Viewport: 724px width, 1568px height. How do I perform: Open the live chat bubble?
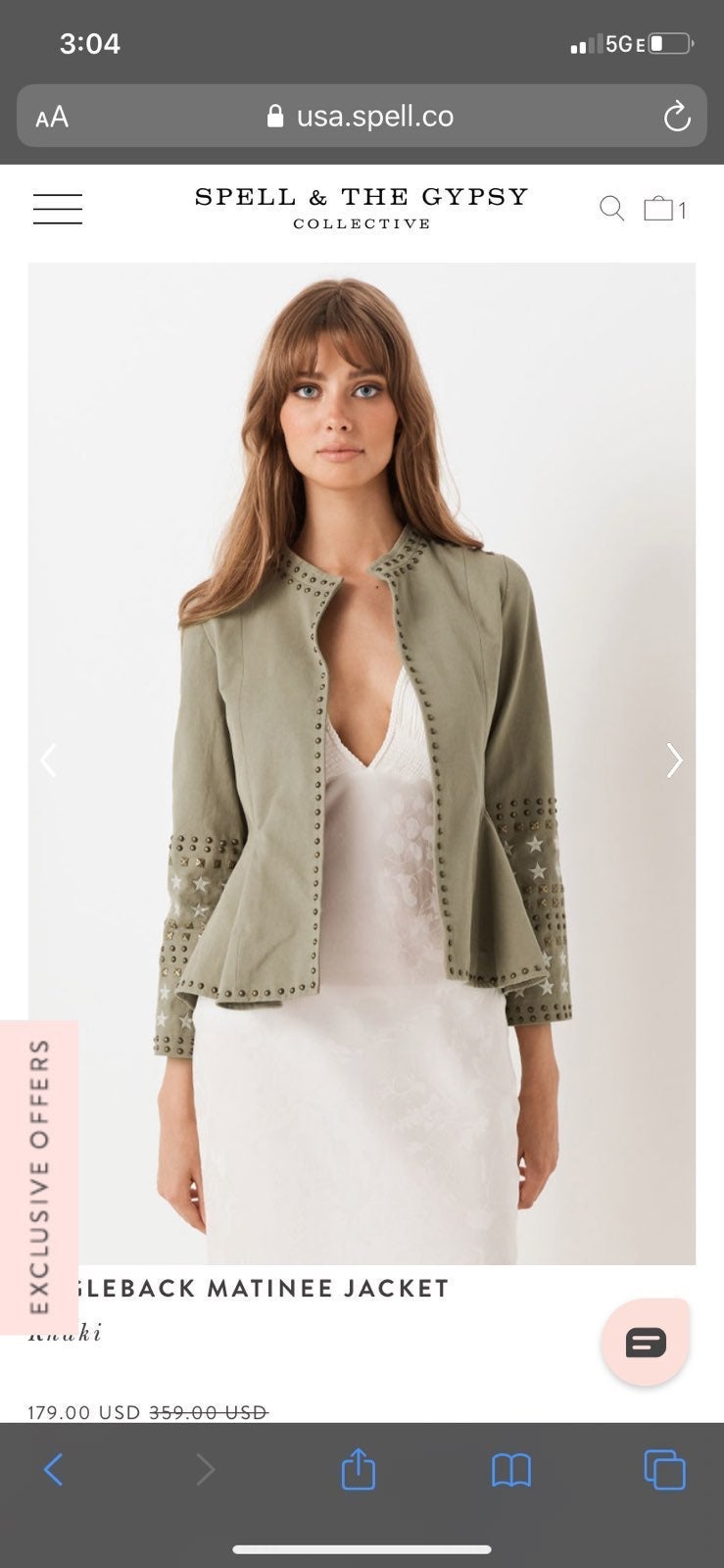645,1342
